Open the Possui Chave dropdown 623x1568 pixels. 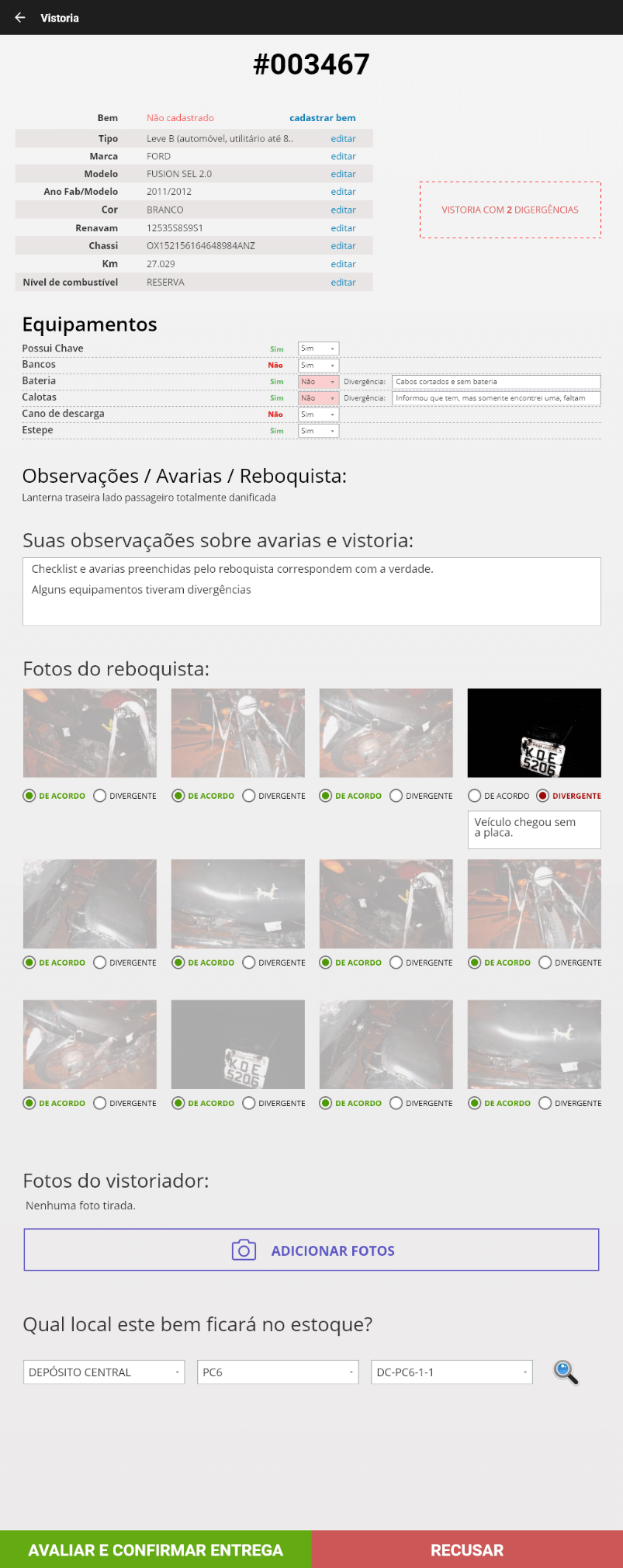pos(318,349)
